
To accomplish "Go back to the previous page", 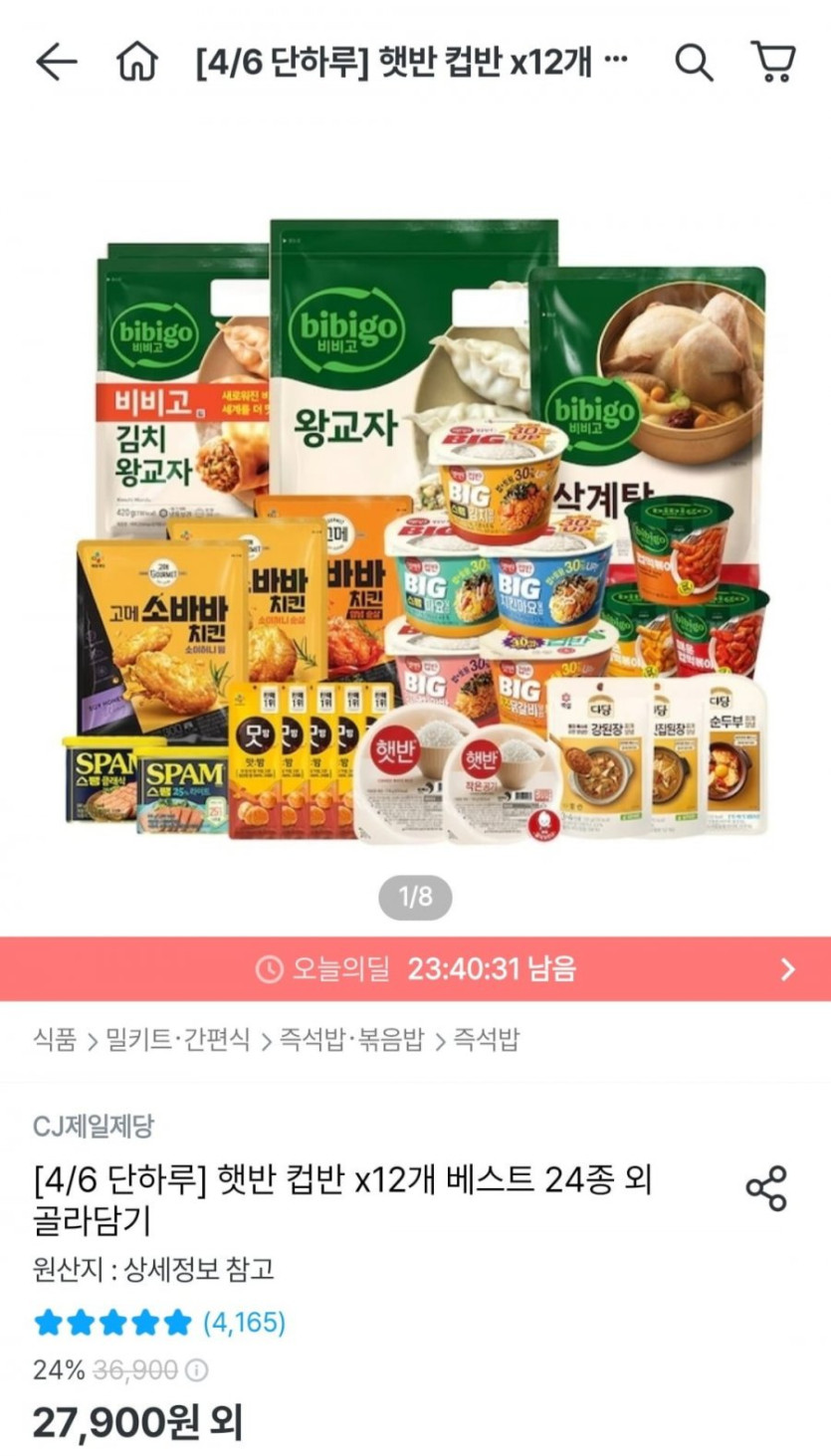I will (x=56, y=63).
